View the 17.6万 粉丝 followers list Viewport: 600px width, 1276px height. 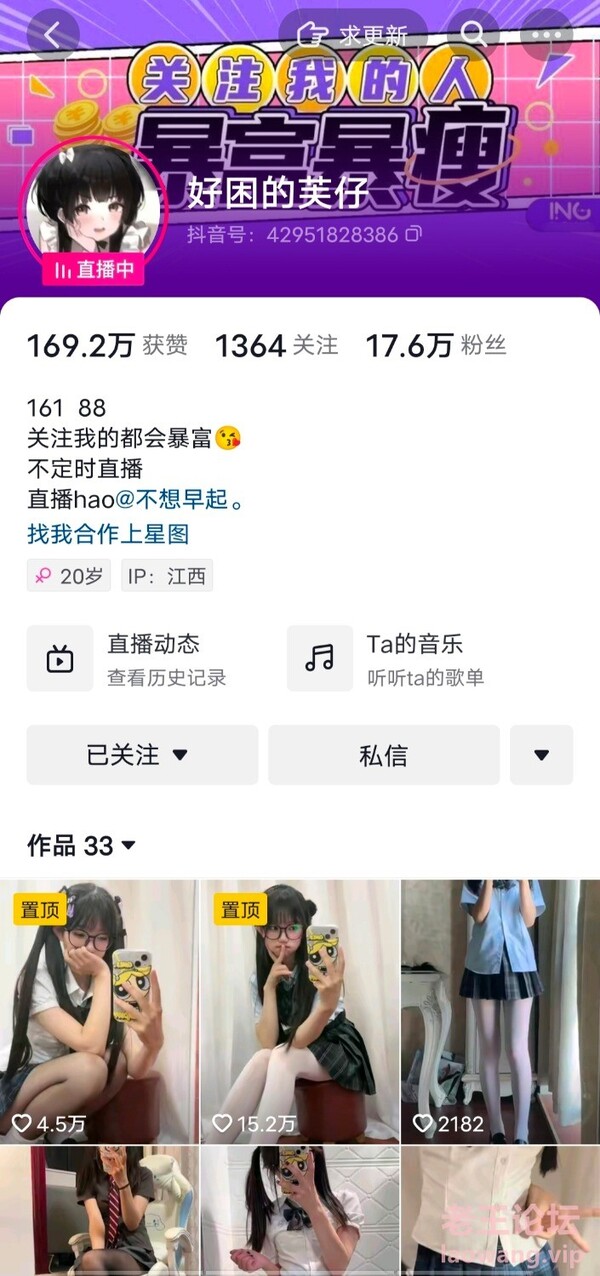click(436, 346)
